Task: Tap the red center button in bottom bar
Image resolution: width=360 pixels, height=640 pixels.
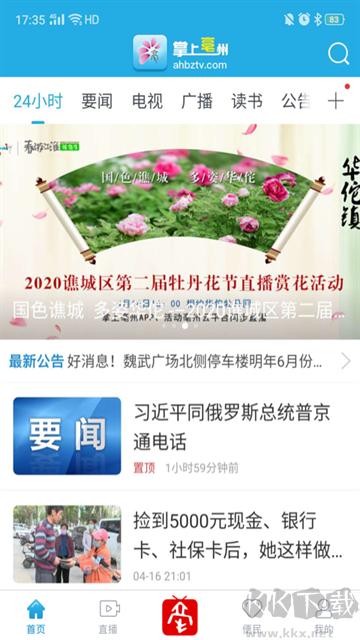Action: coord(180,616)
